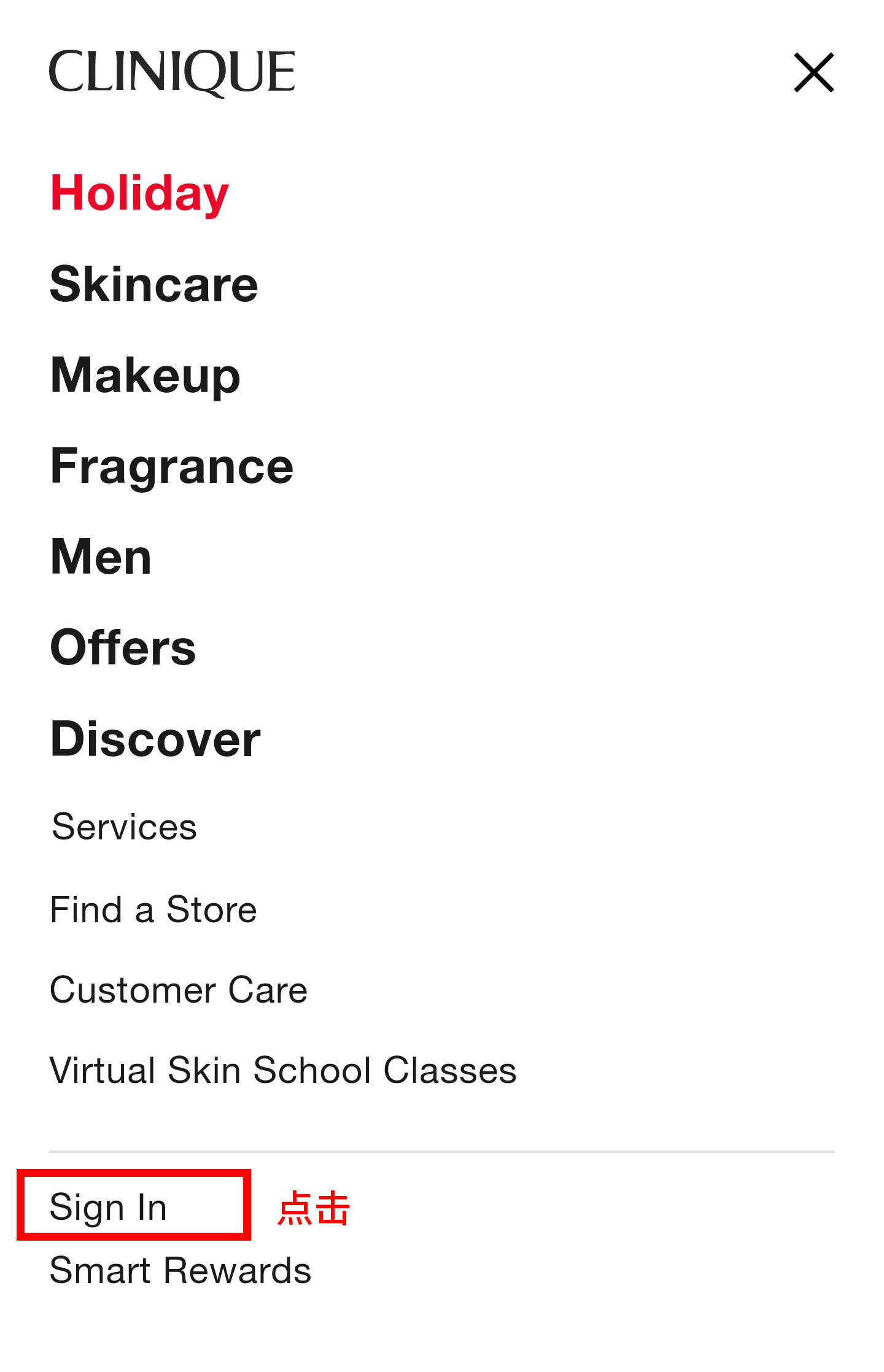Select Find a Store
The width and height of the screenshot is (884, 1372).
(x=153, y=909)
